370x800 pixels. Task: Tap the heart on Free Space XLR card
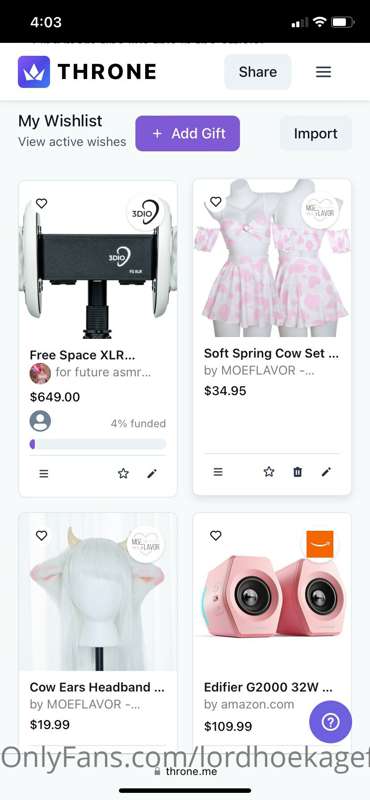pos(41,204)
